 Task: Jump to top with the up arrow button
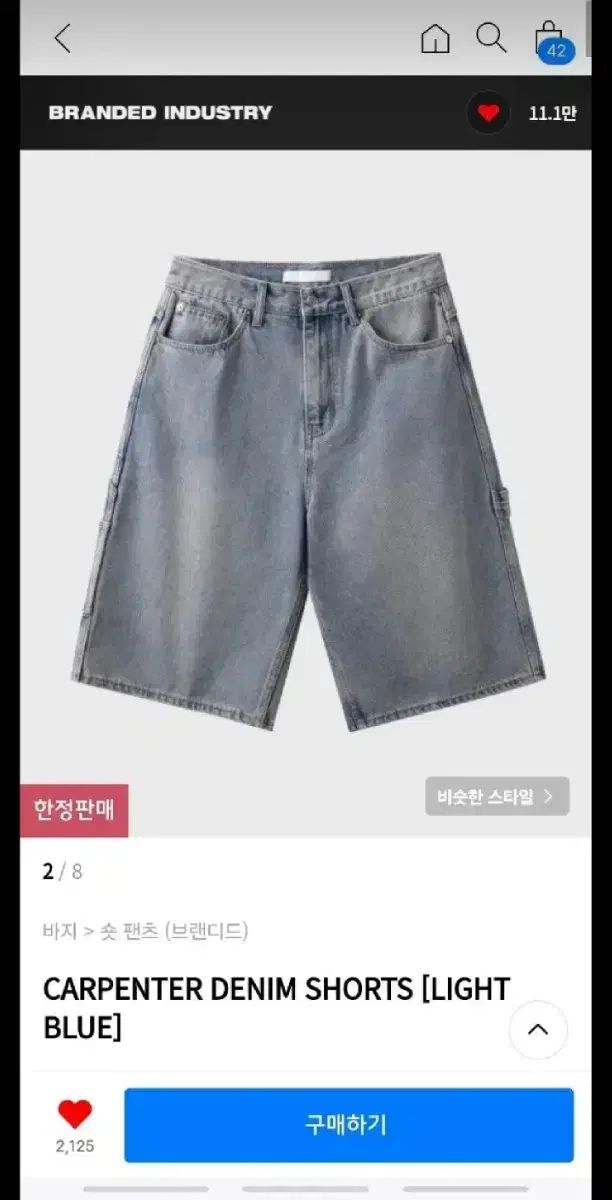538,1029
